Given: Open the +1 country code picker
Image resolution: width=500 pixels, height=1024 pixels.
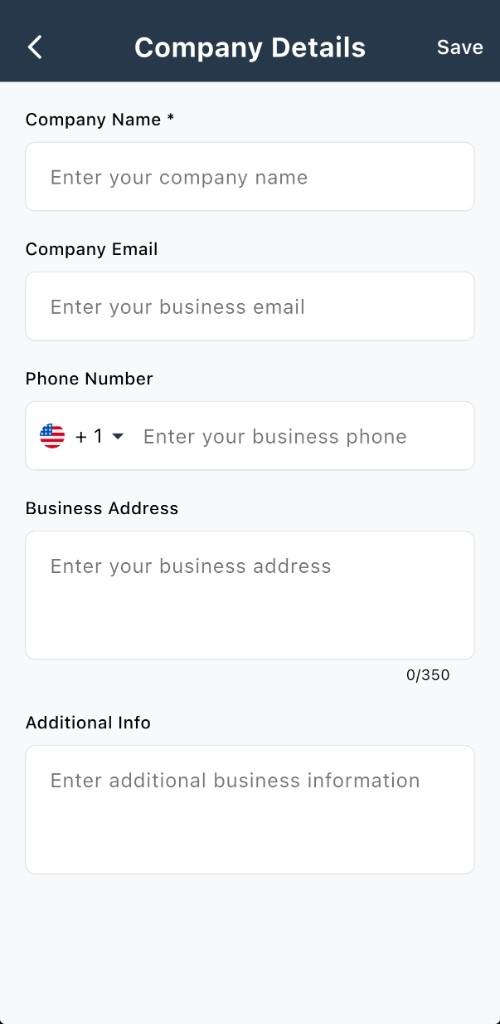Looking at the screenshot, I should [x=82, y=436].
